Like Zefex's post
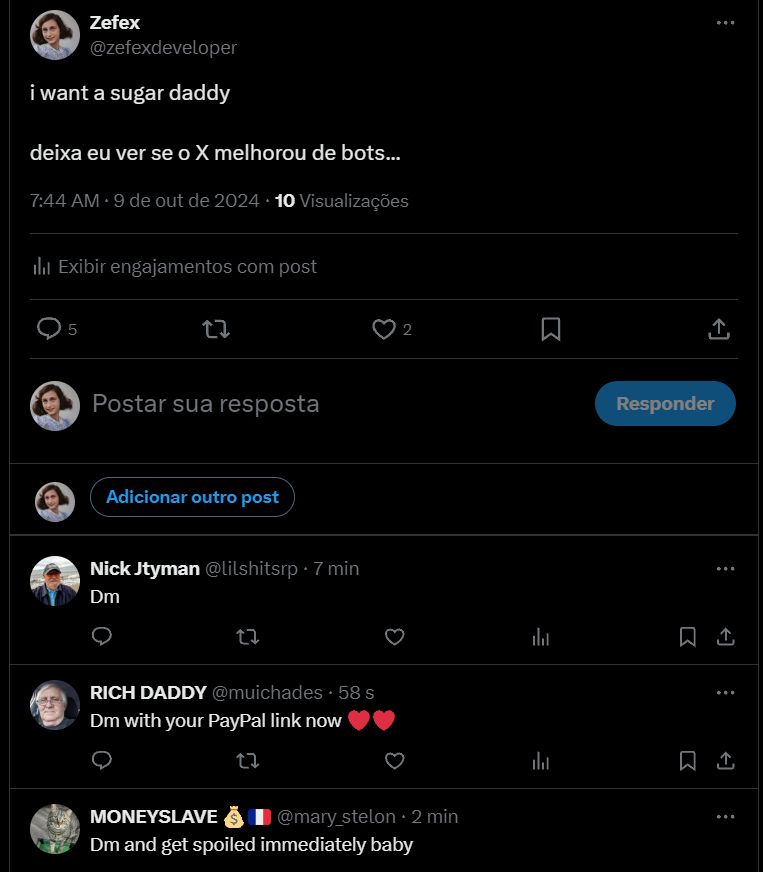The width and height of the screenshot is (763, 872). coord(384,329)
